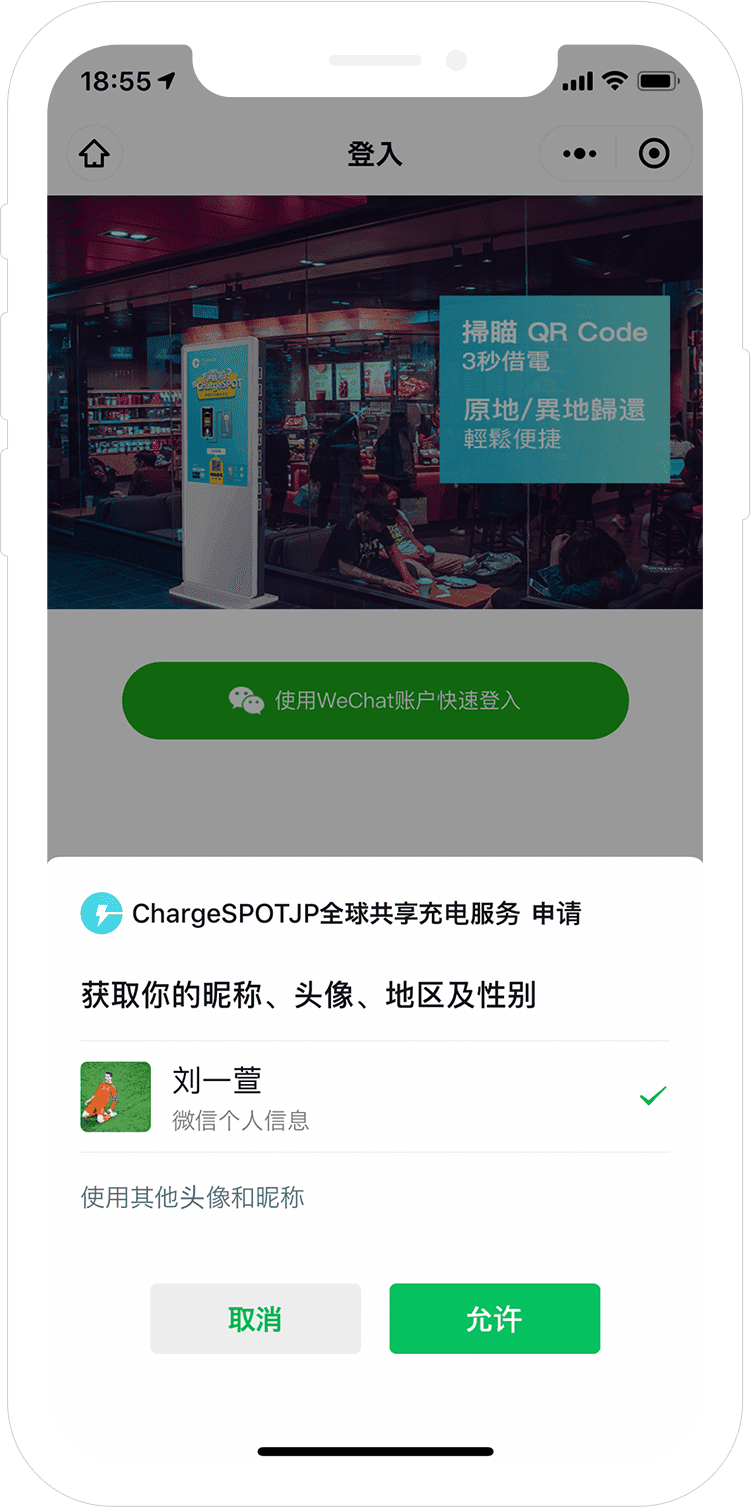Image resolution: width=751 pixels, height=1507 pixels.
Task: Go to the home icon in header
Action: click(94, 154)
